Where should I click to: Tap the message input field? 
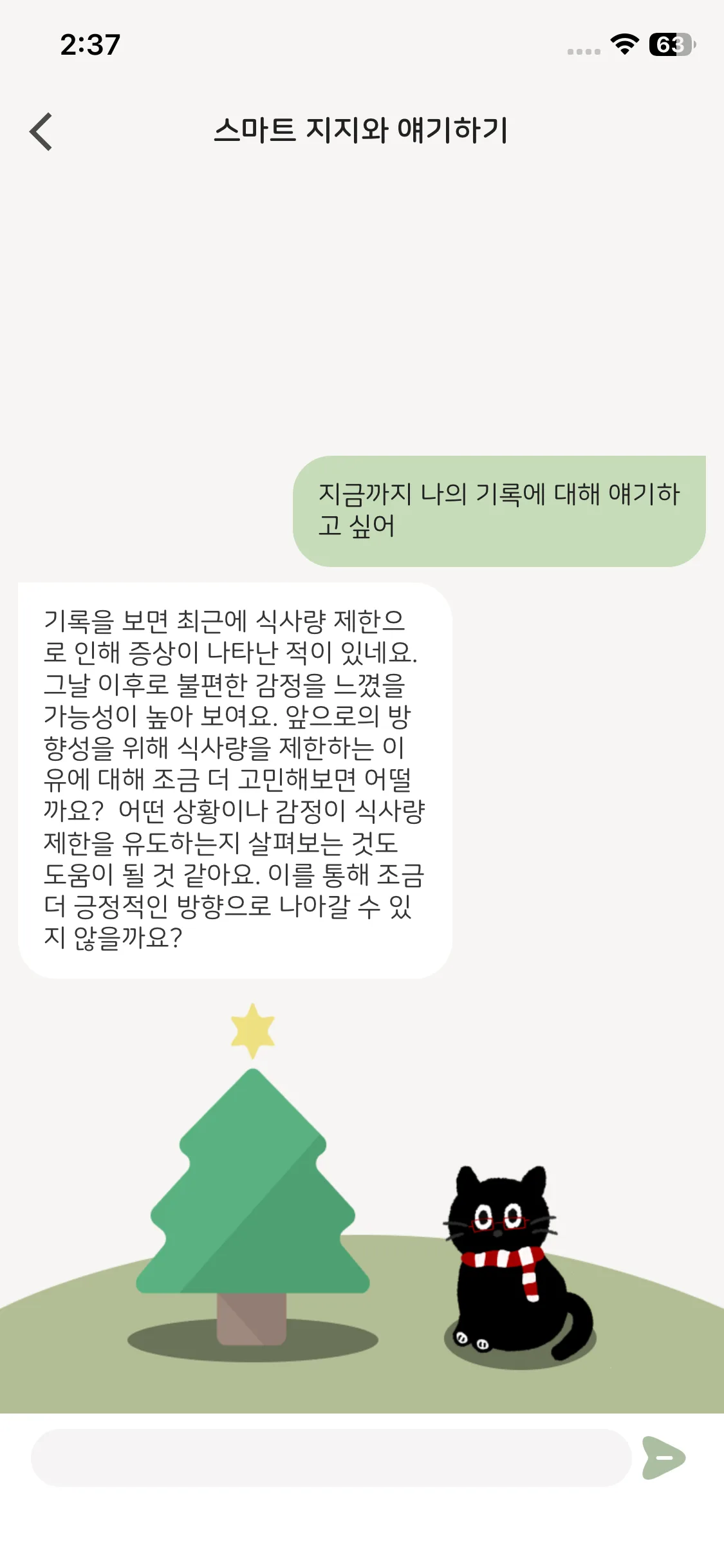click(331, 1458)
